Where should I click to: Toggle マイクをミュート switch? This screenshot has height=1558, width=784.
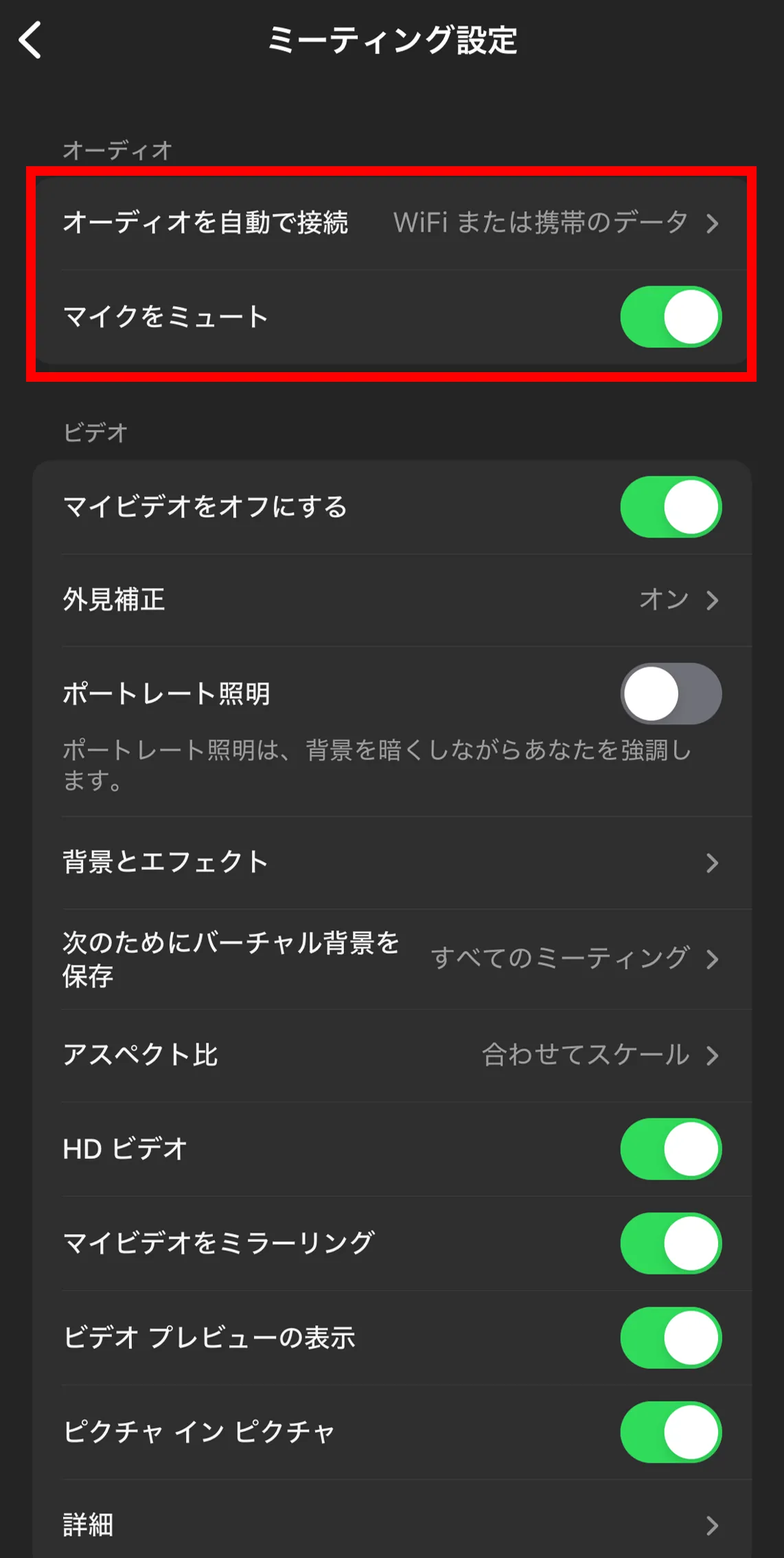point(670,317)
